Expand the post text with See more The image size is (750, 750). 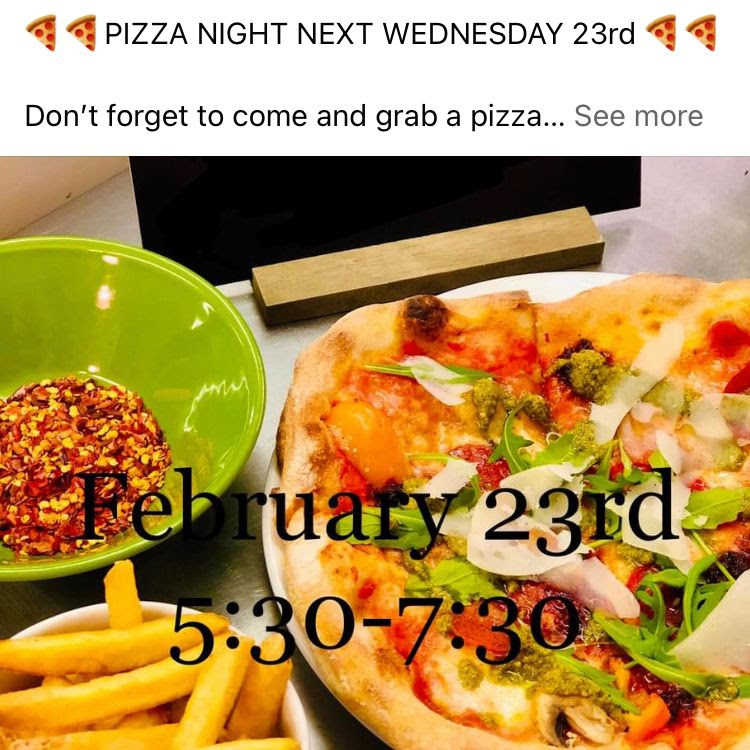point(638,116)
